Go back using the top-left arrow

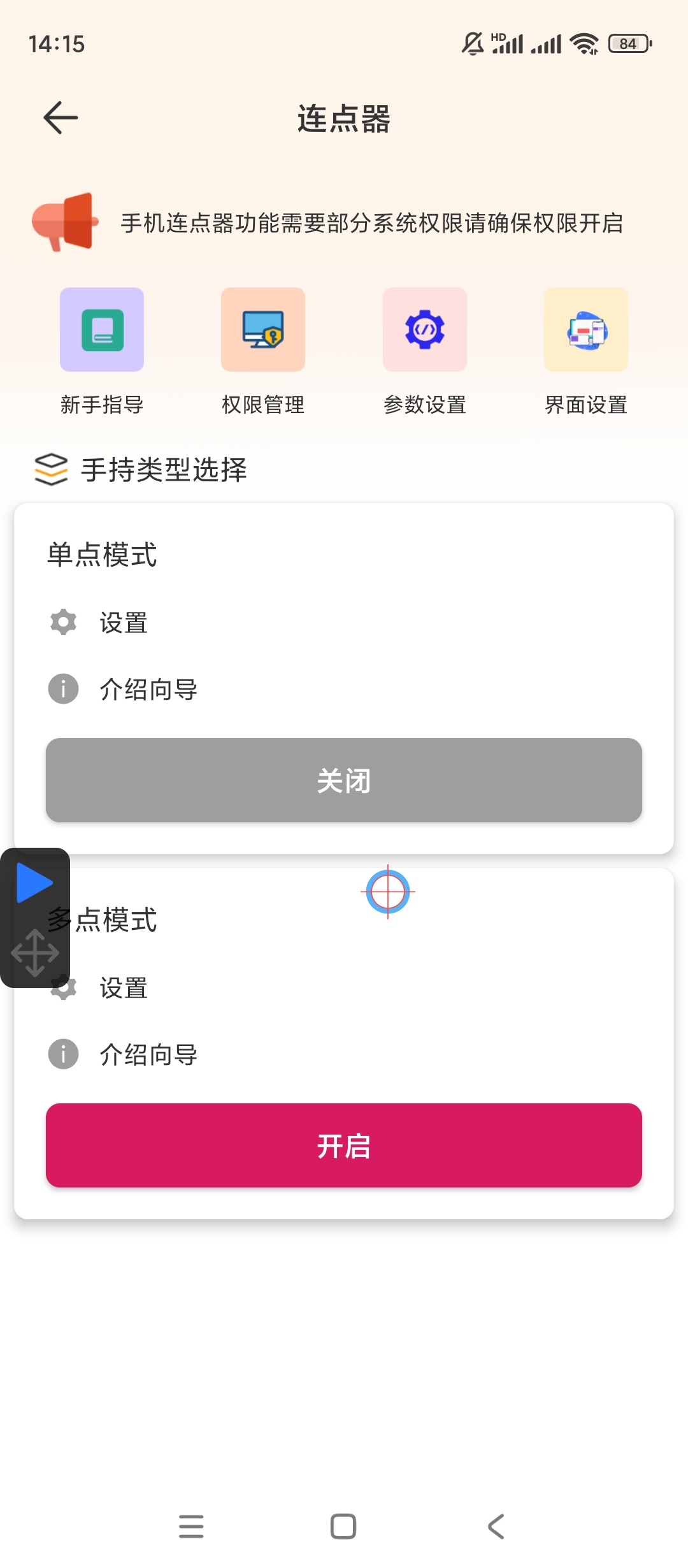tap(61, 118)
